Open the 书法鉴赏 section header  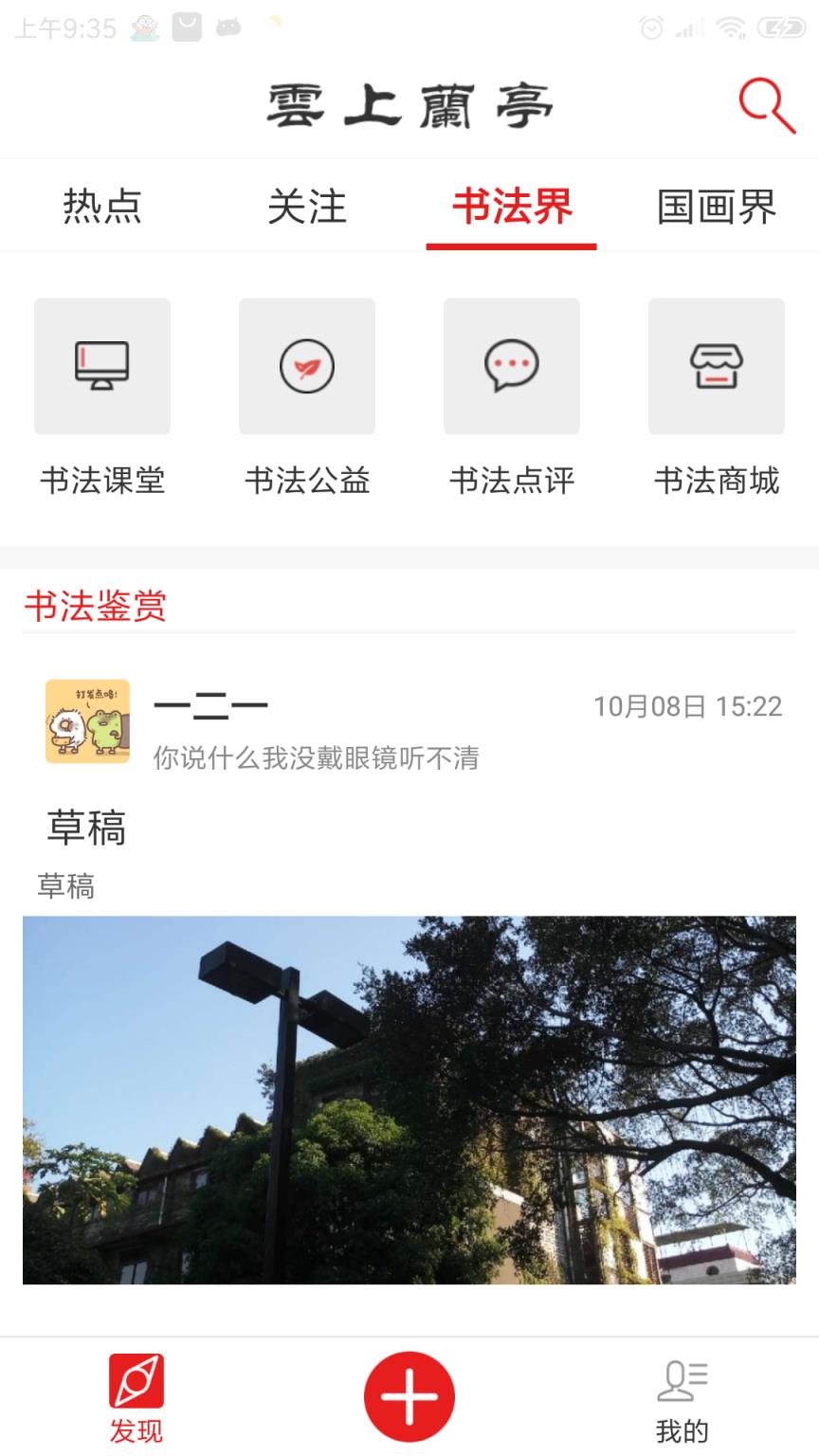(95, 607)
